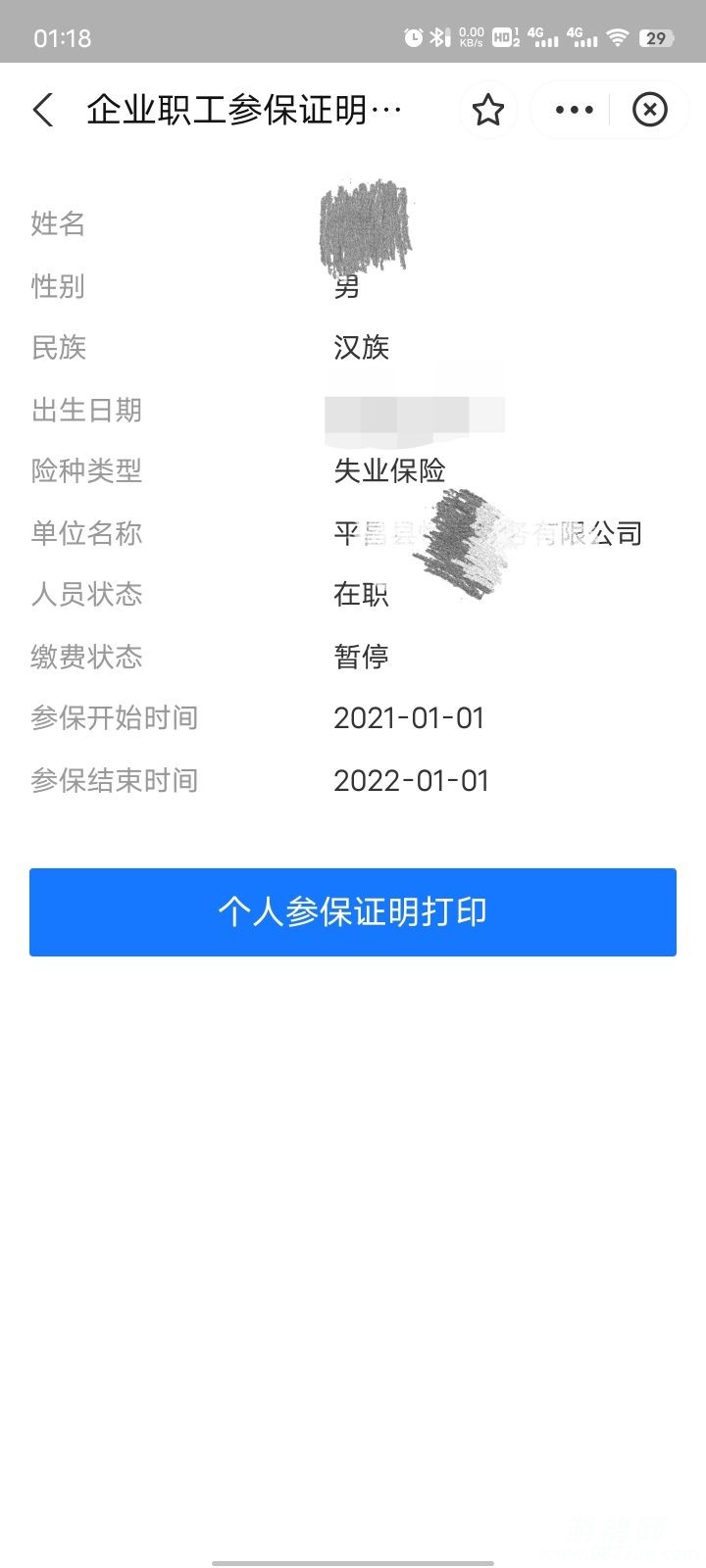Open the three-dot more options menu

point(574,110)
